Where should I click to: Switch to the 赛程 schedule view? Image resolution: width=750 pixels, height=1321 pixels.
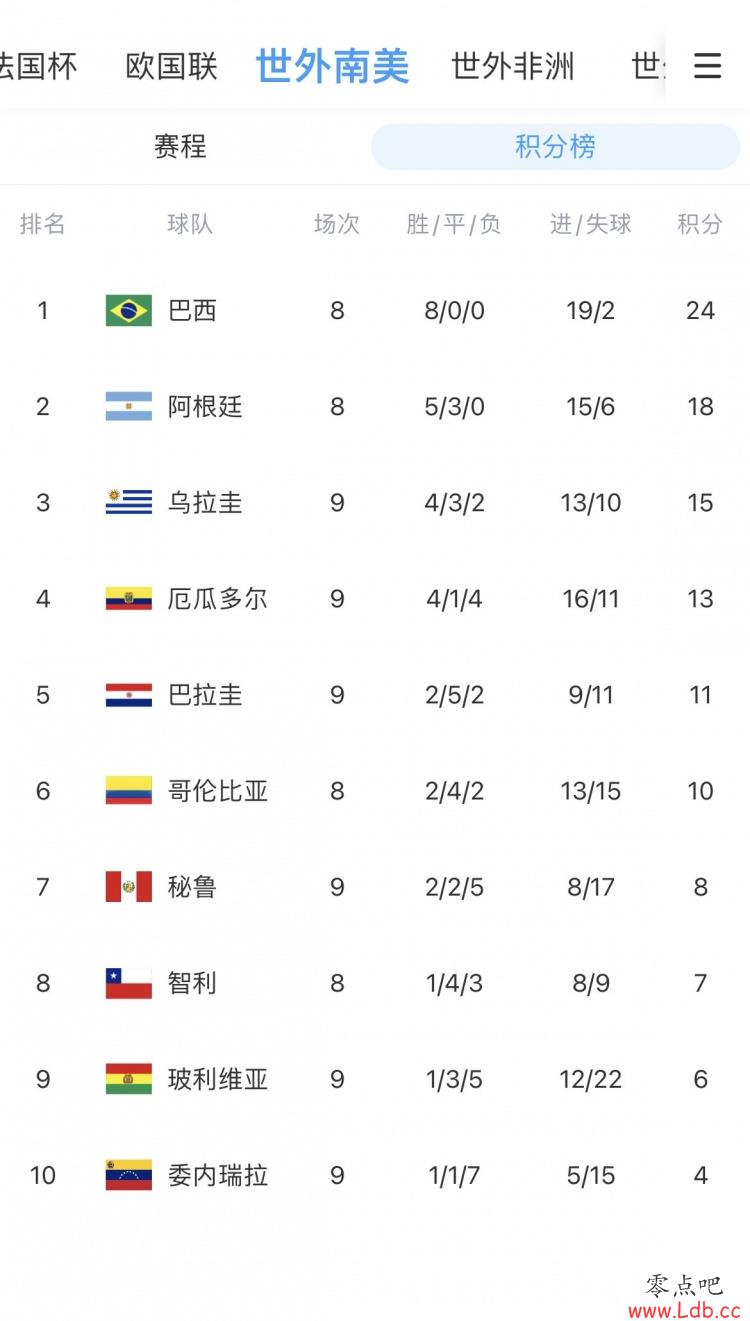pyautogui.click(x=180, y=147)
